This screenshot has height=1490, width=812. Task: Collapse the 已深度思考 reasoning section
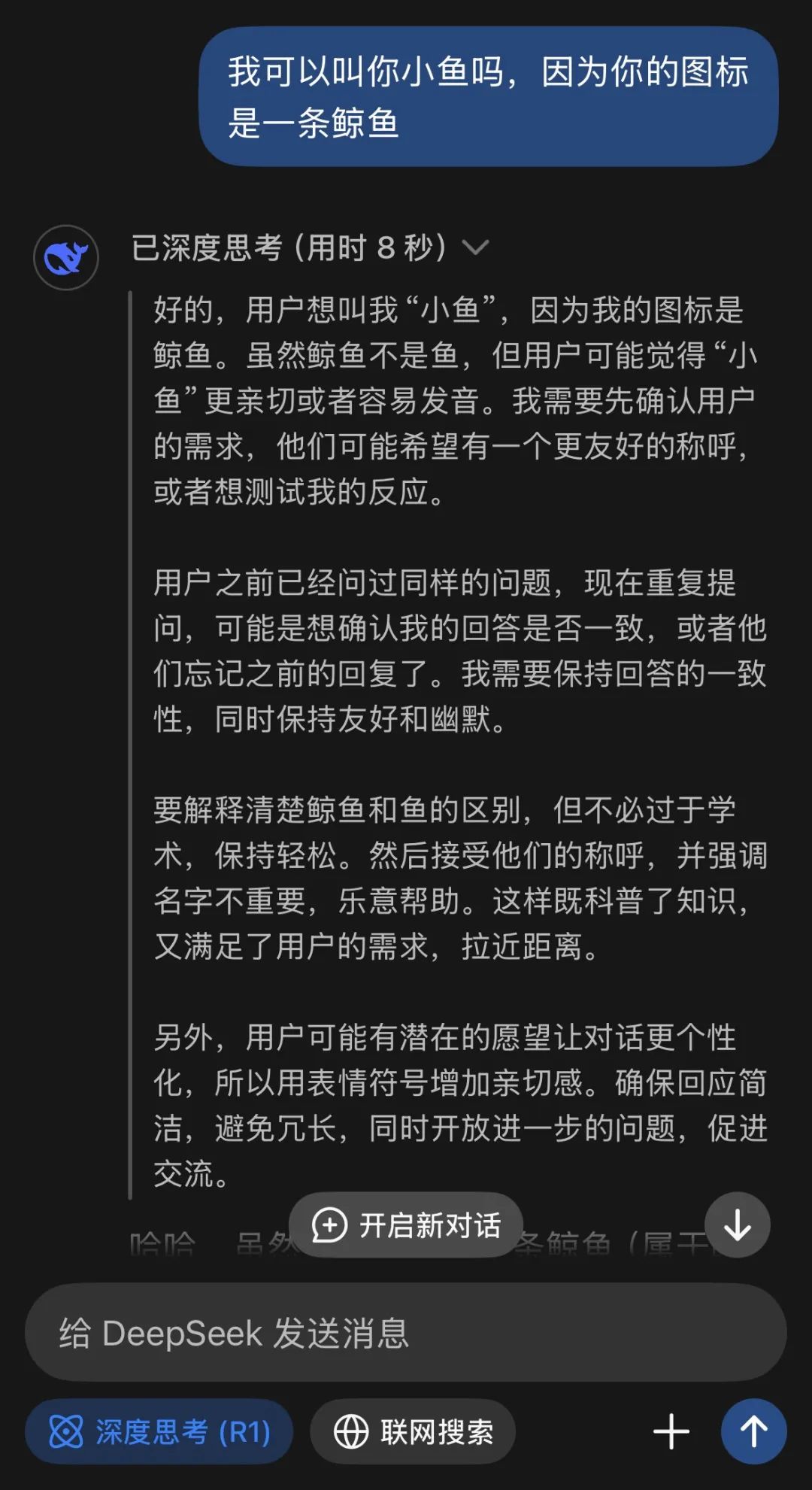(310, 247)
